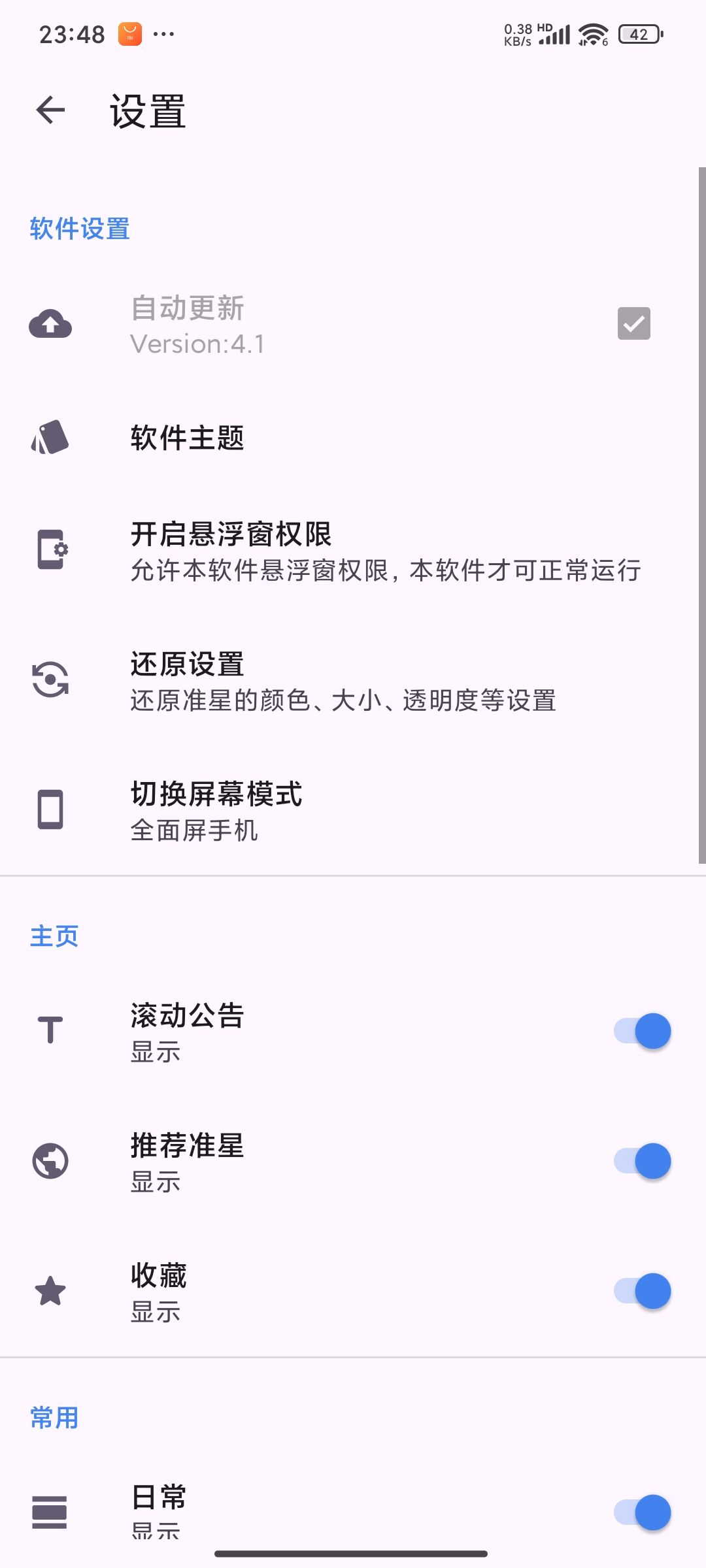706x1568 pixels.
Task: Click the cloud upload icon beside 自动更新
Action: 51,323
